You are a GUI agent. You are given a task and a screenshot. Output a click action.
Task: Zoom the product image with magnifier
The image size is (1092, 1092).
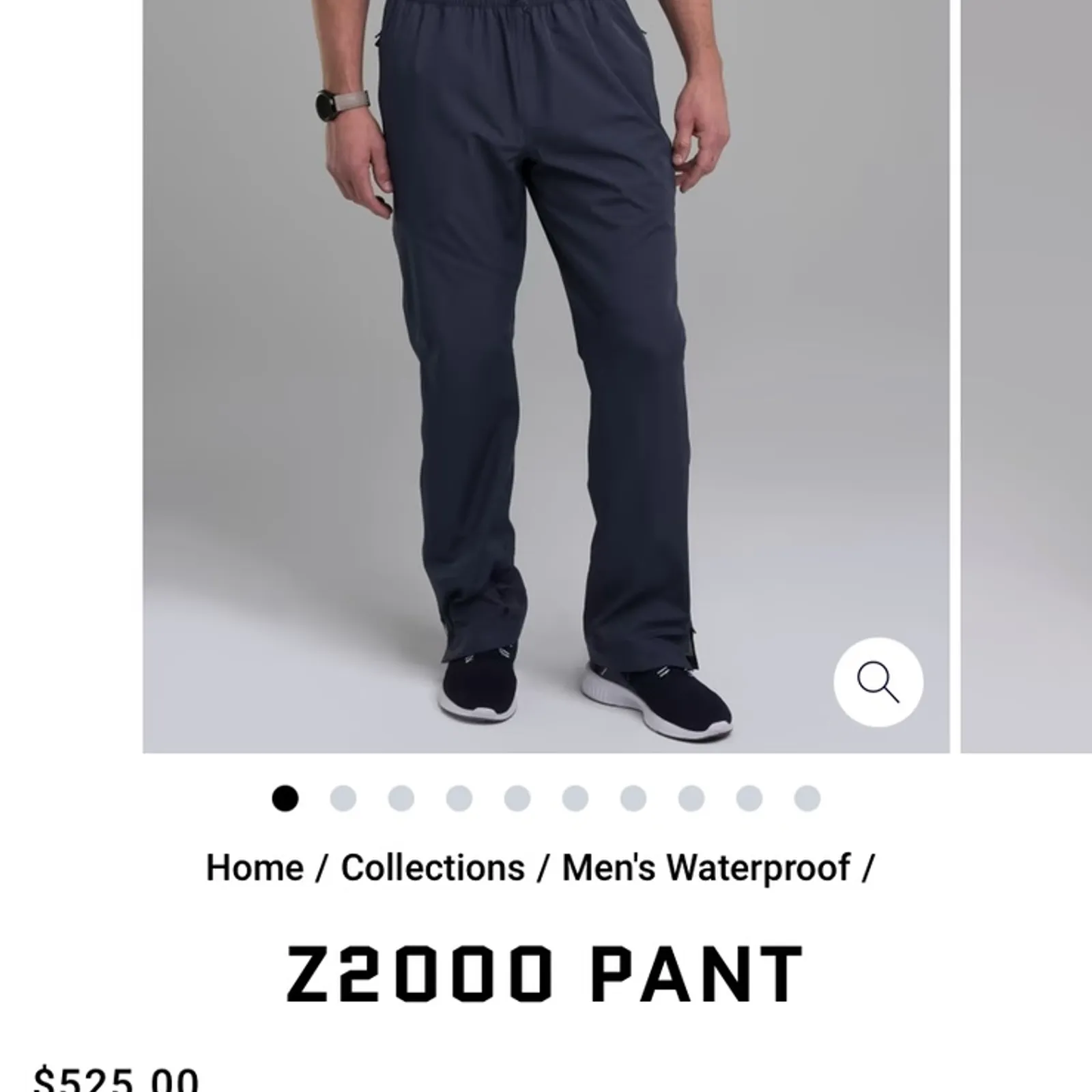coord(878,682)
